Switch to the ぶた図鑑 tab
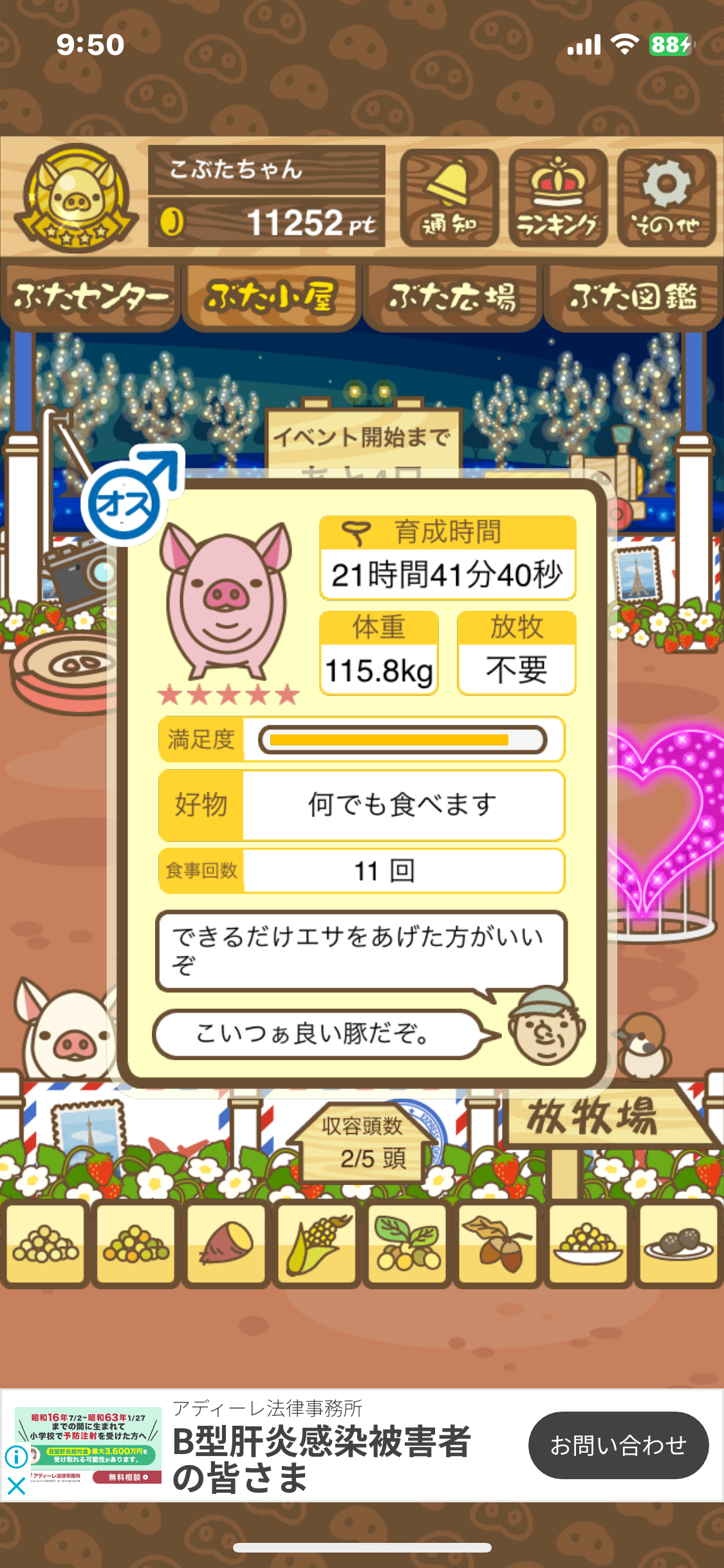This screenshot has height=1568, width=724. click(x=633, y=297)
